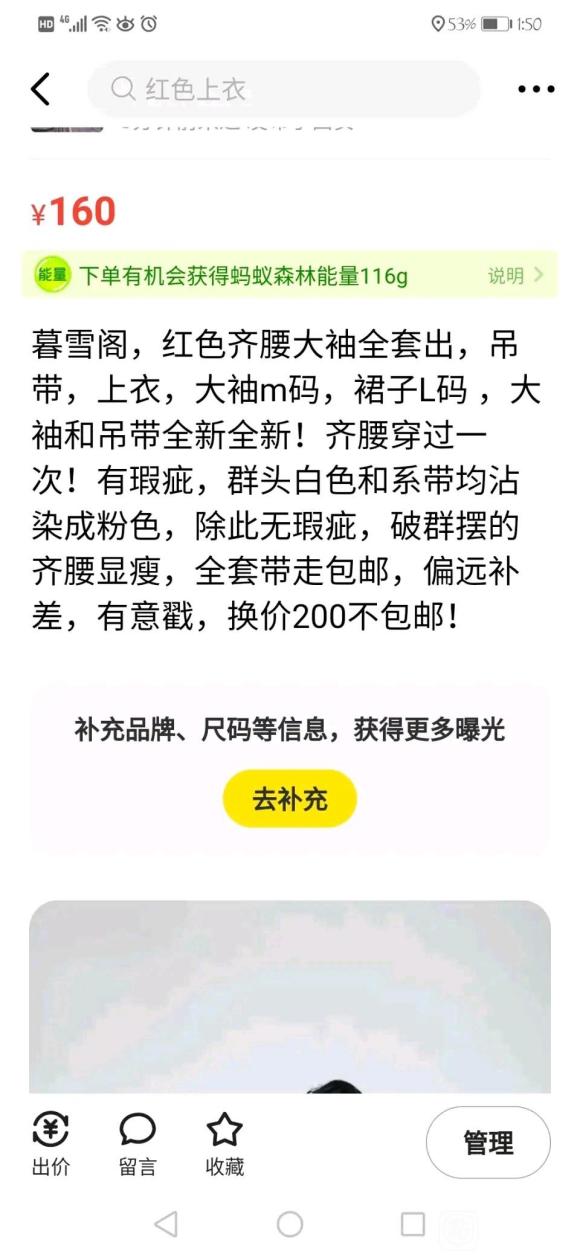Image resolution: width=580 pixels, height=1257 pixels.
Task: Open the product photo below the listing
Action: [290, 996]
